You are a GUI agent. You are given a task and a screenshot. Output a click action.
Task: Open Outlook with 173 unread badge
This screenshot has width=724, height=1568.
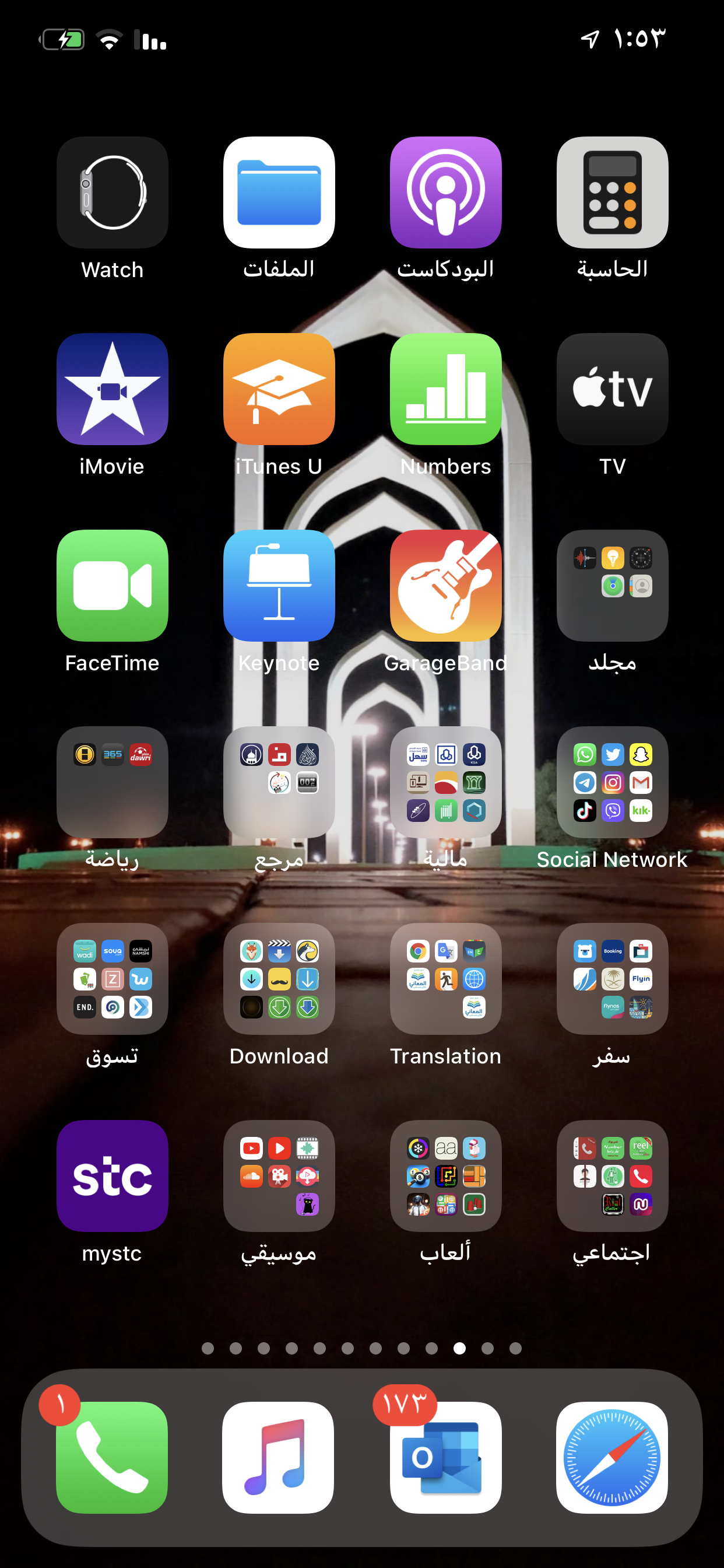pos(445,1457)
